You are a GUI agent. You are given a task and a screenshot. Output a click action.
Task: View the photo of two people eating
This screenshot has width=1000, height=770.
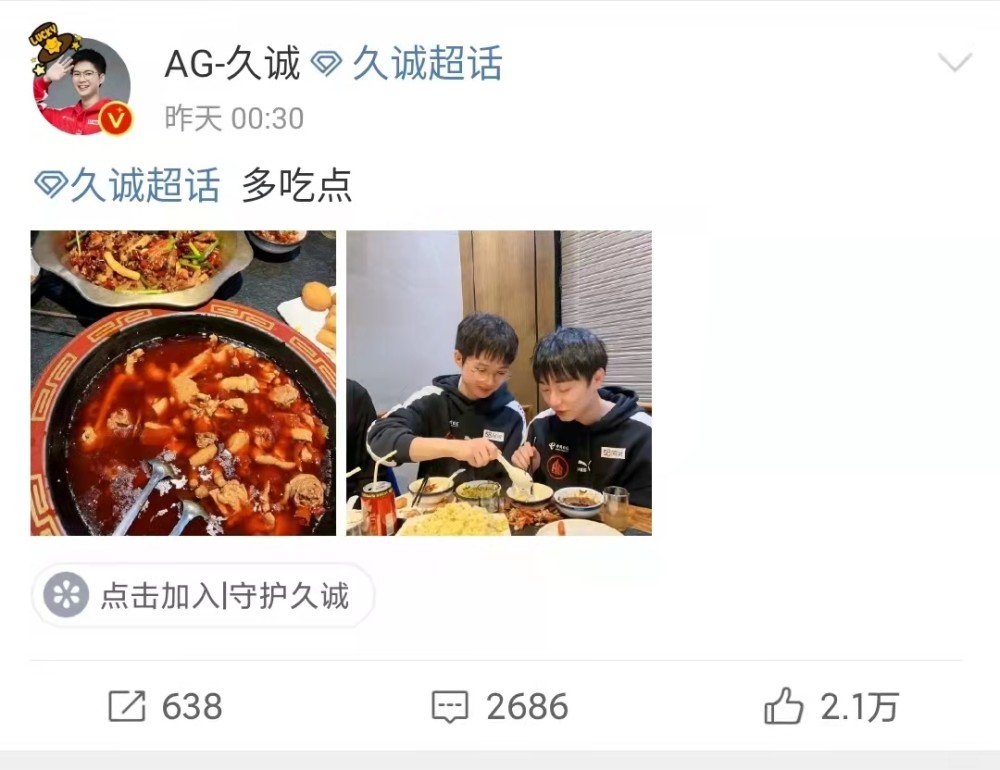[499, 383]
